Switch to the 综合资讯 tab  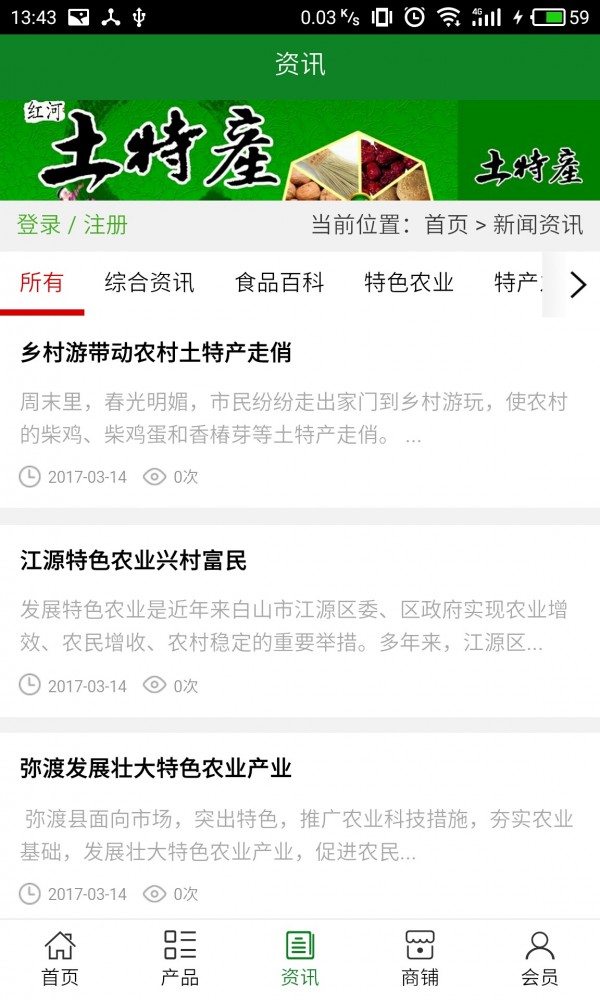tap(149, 283)
